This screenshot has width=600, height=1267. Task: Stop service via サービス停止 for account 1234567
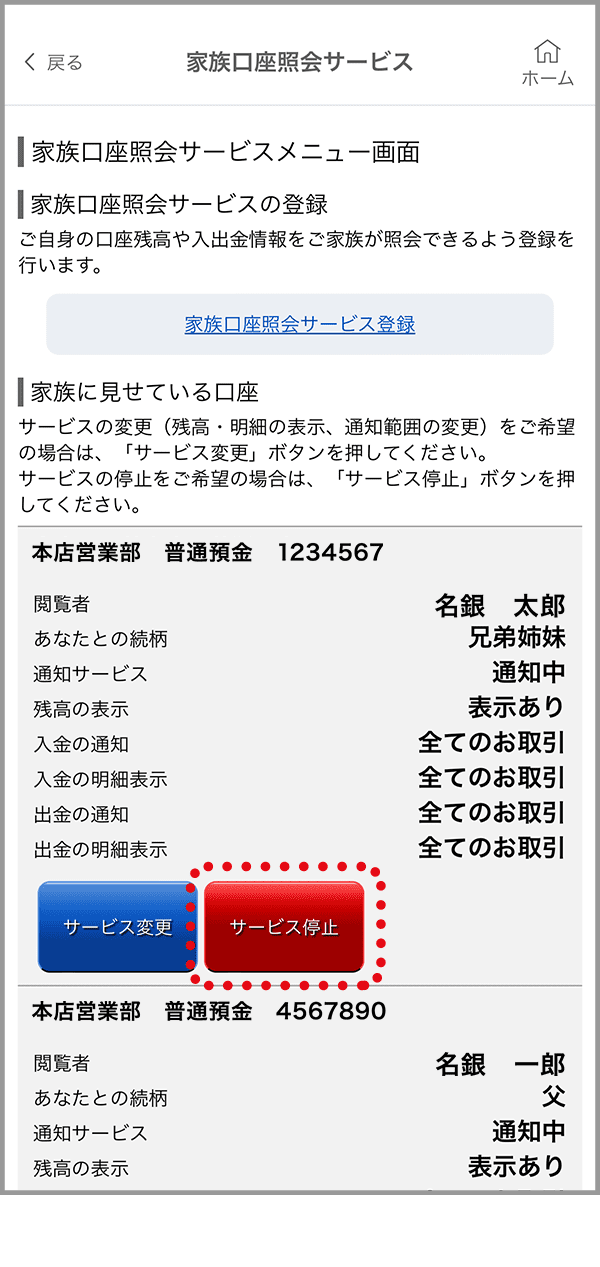[284, 927]
